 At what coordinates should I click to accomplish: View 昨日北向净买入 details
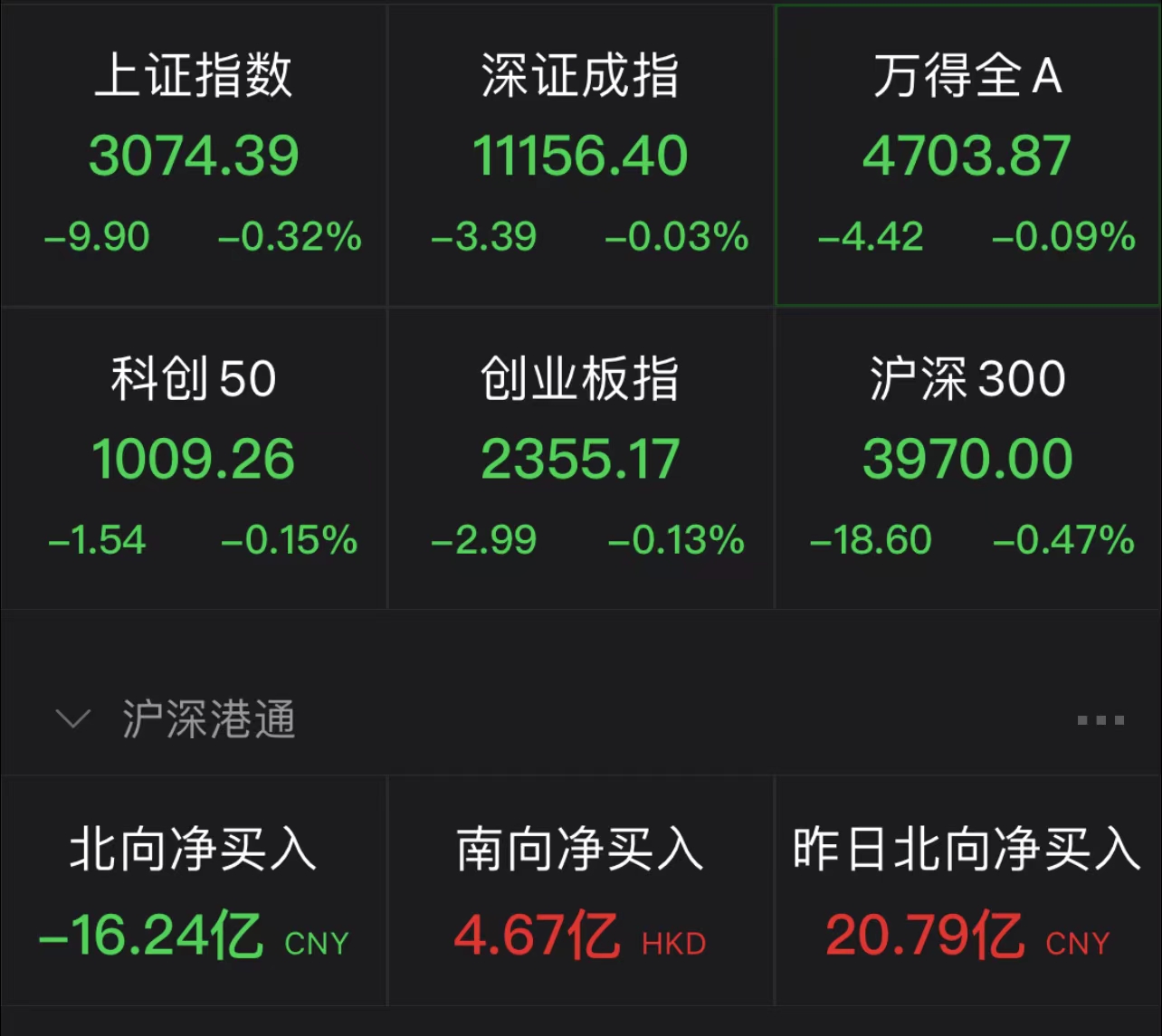967,891
